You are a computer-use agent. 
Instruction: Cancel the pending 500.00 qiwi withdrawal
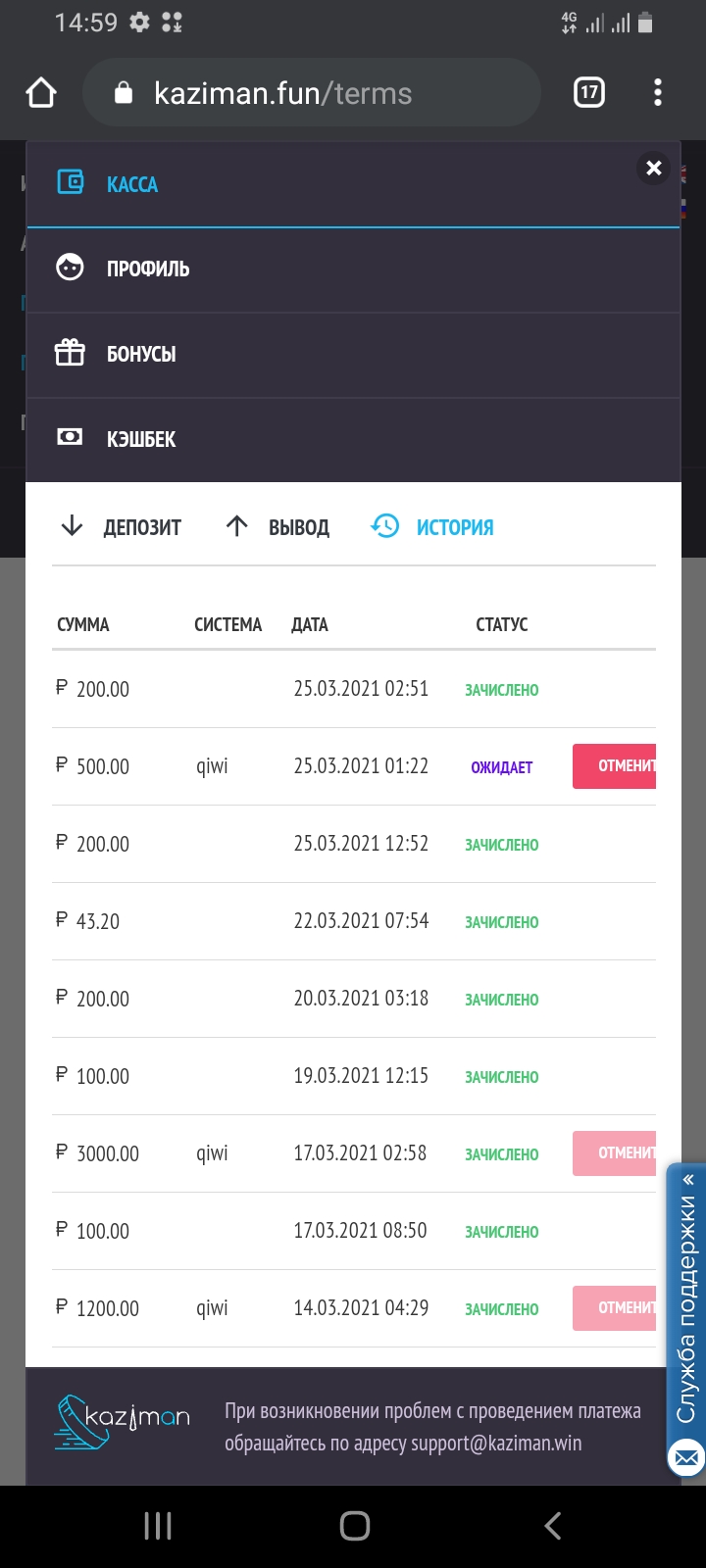(x=615, y=766)
